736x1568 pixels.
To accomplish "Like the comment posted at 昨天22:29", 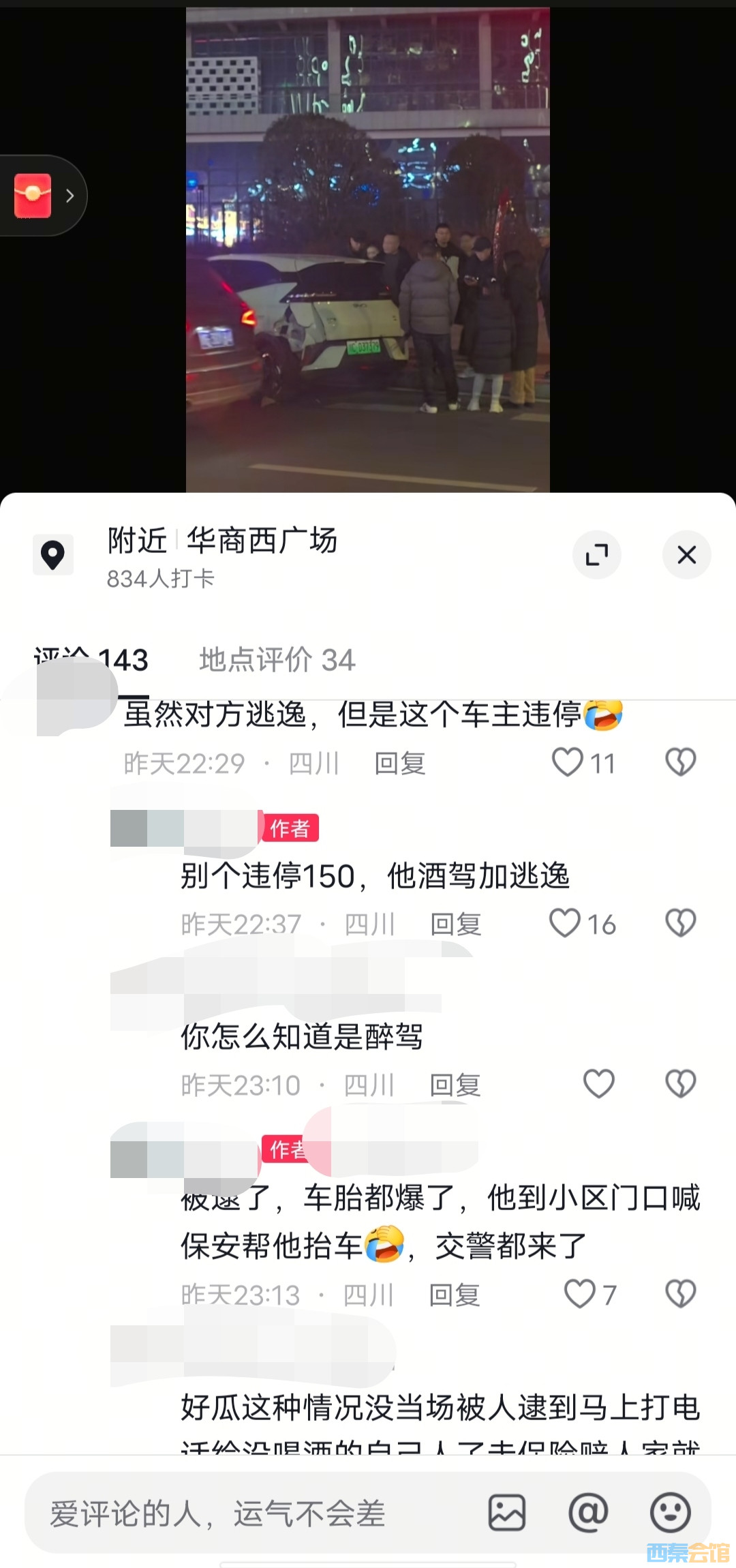I will point(568,762).
